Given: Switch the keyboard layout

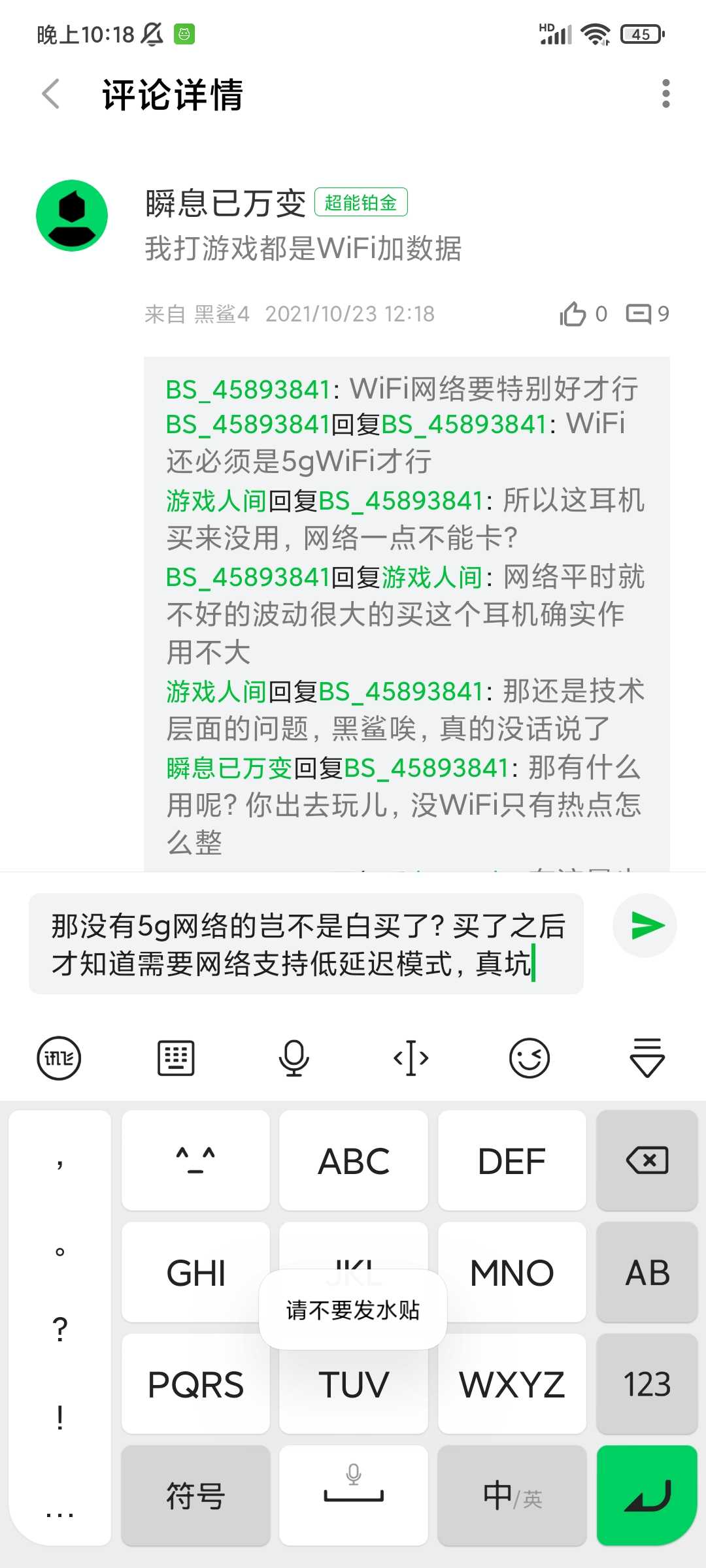Looking at the screenshot, I should (x=176, y=1058).
